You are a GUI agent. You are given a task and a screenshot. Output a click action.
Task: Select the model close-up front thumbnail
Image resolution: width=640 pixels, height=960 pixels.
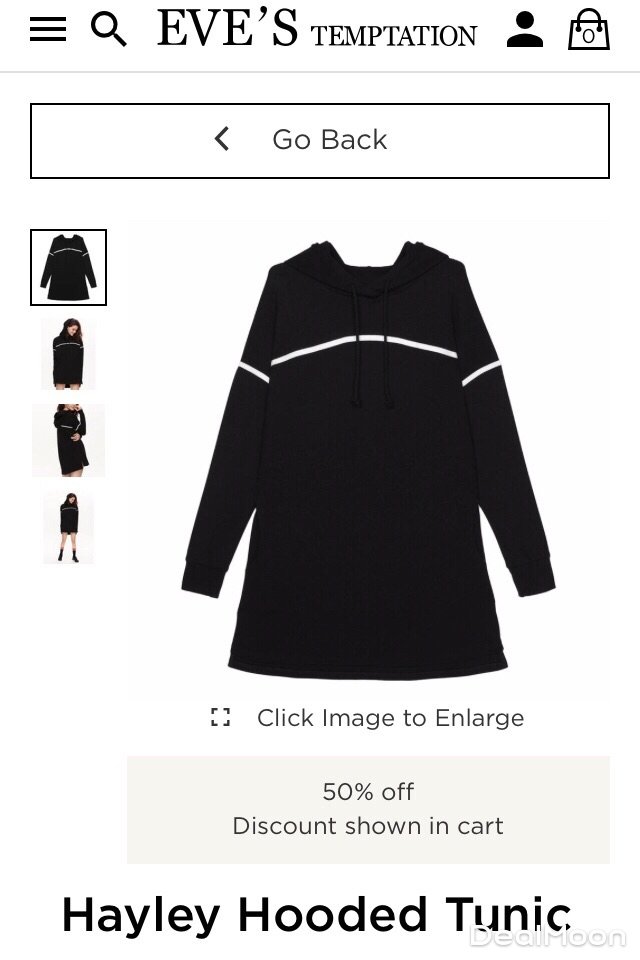(x=68, y=354)
